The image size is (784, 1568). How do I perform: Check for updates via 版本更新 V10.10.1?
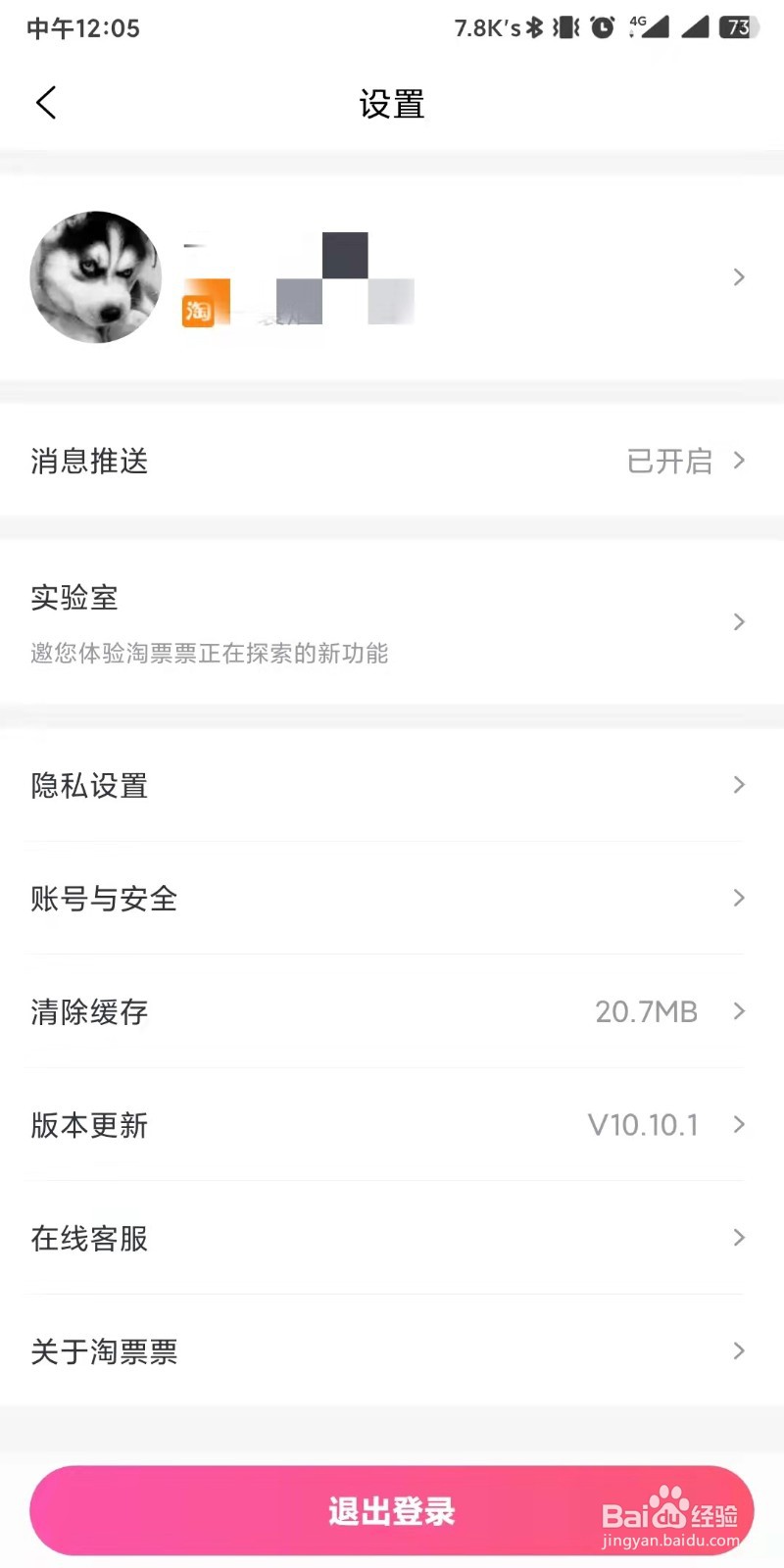pyautogui.click(x=392, y=1125)
